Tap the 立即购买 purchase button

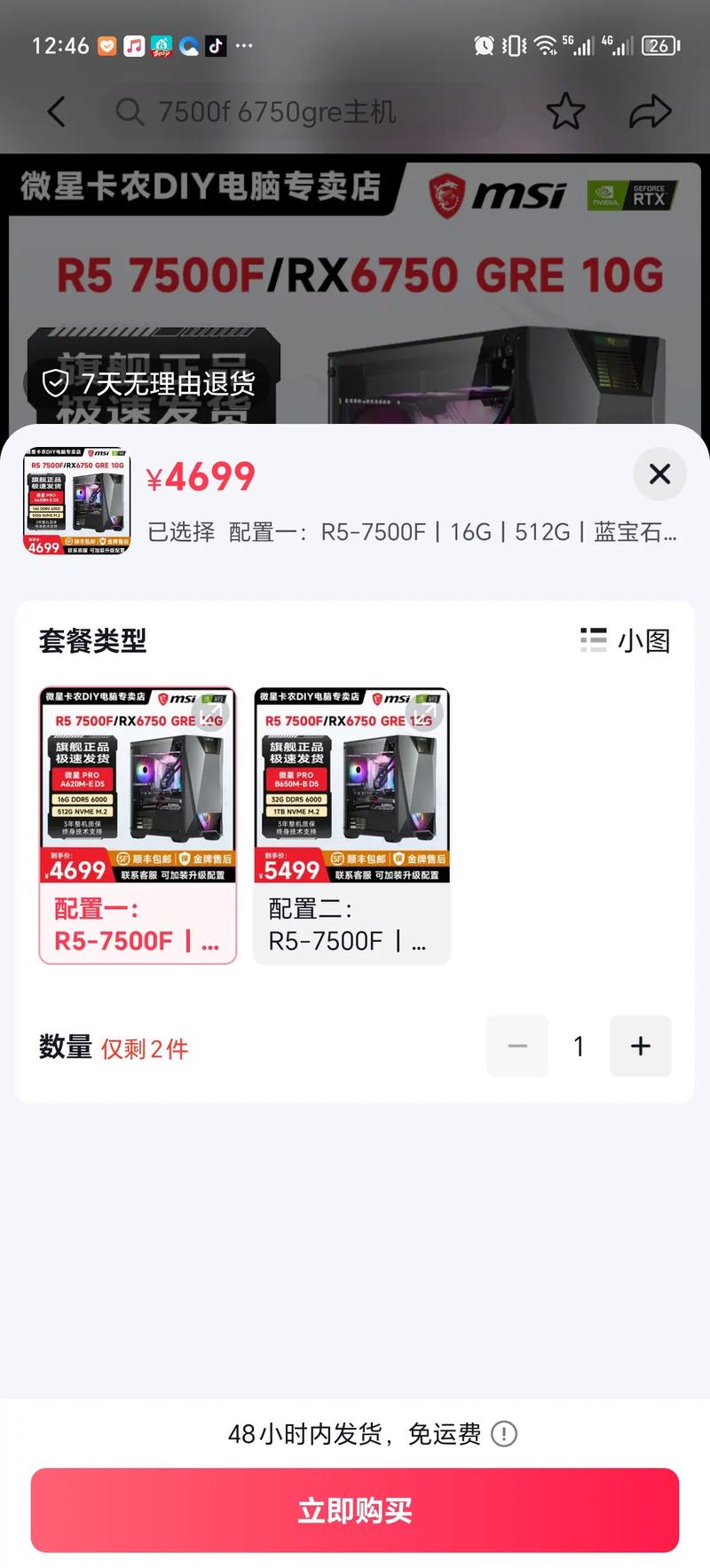(x=355, y=1510)
